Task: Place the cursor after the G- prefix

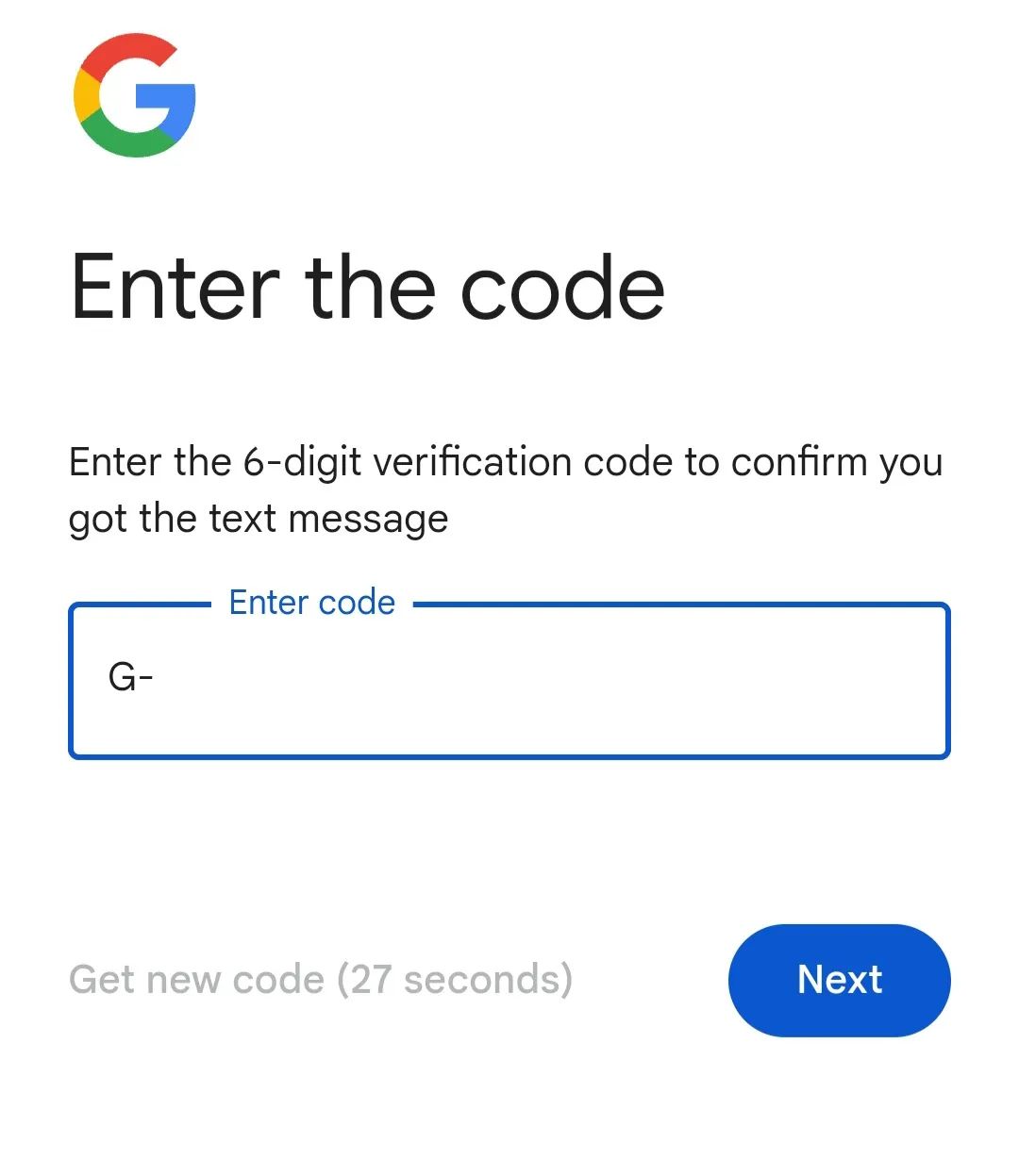Action: [x=160, y=675]
